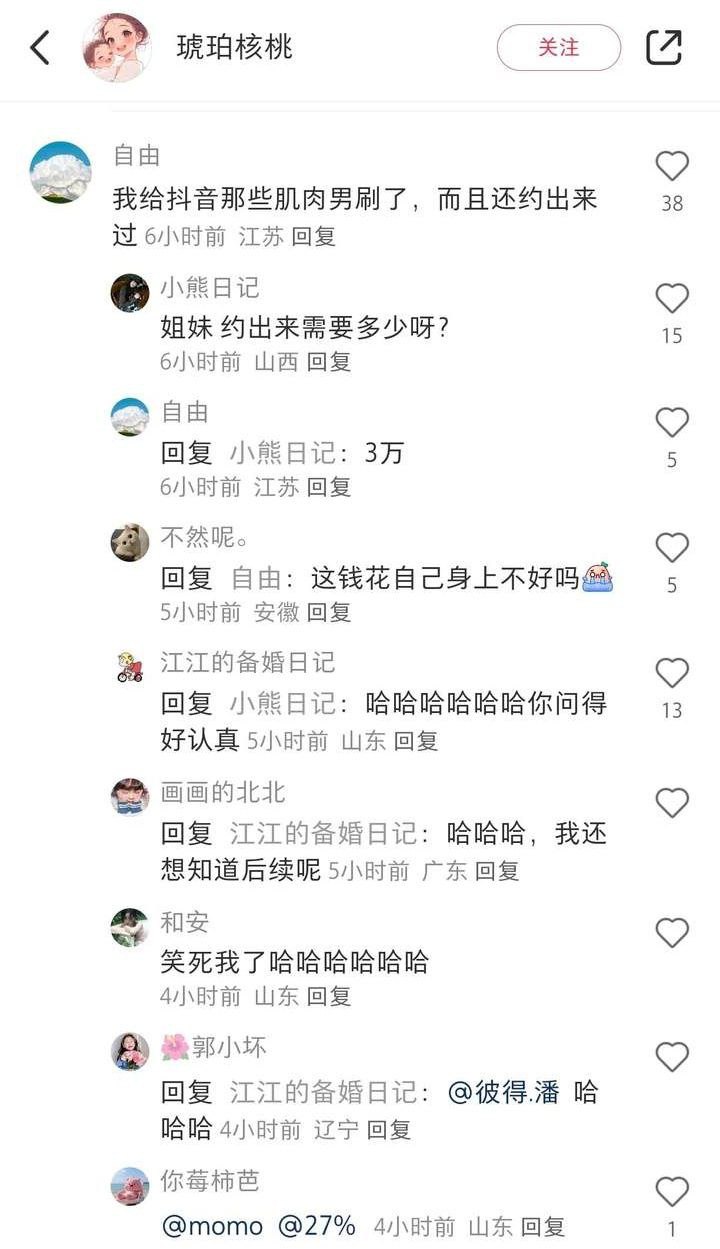Viewport: 720px width, 1249px height.
Task: Like 小熊日记's comment asking 需要多少
Action: pos(671,299)
